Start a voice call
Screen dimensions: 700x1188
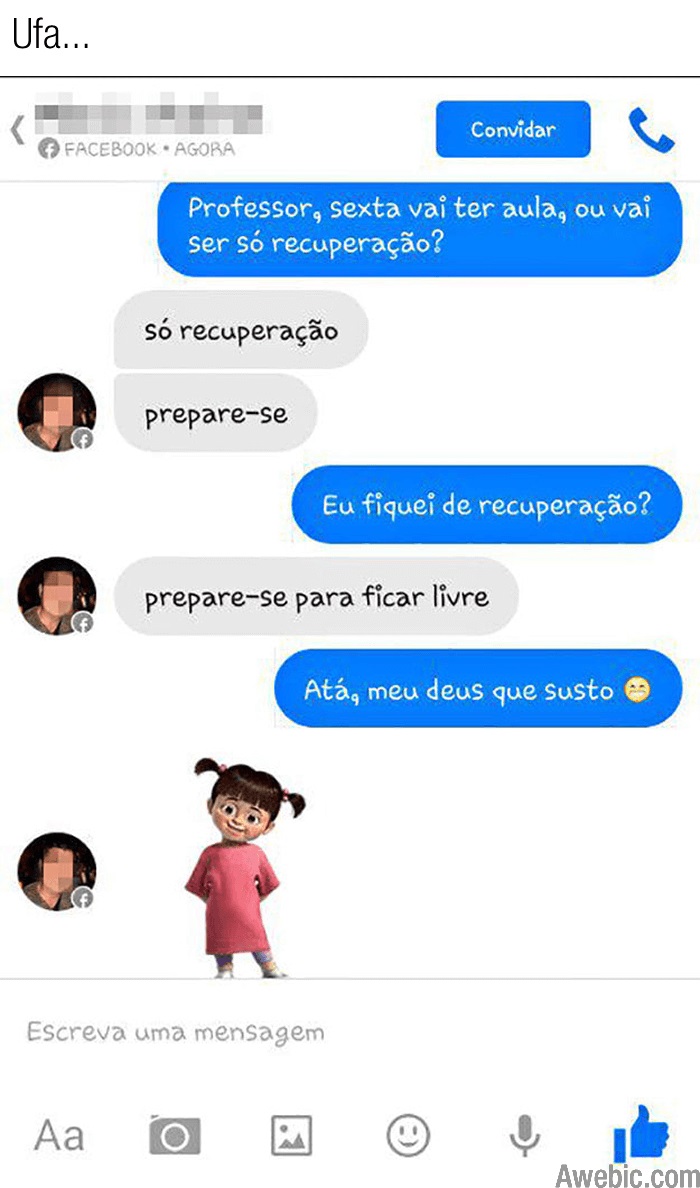650,130
